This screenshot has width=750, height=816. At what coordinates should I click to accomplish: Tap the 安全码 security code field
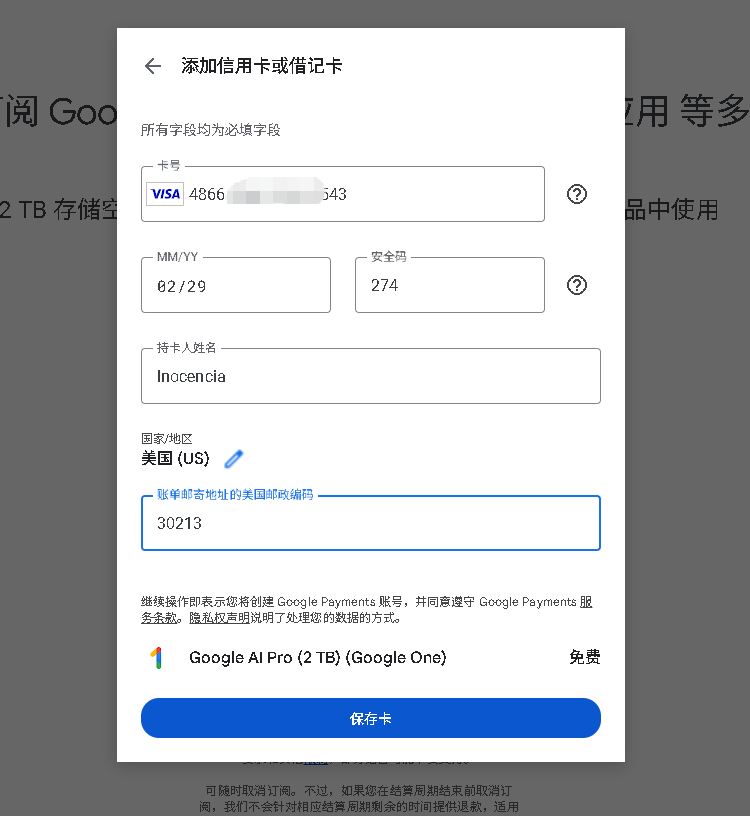coord(450,286)
